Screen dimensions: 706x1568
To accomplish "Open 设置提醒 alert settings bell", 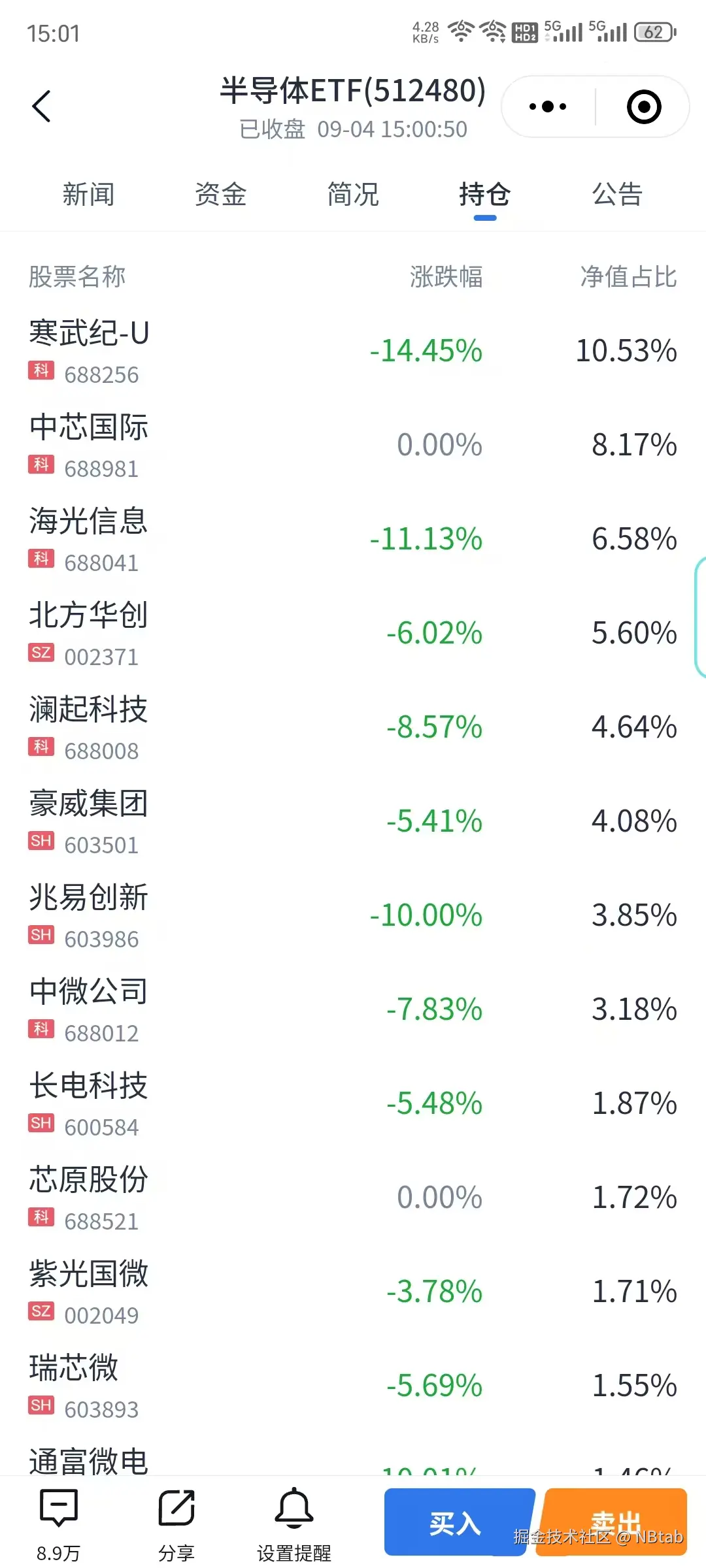I will click(x=294, y=1516).
